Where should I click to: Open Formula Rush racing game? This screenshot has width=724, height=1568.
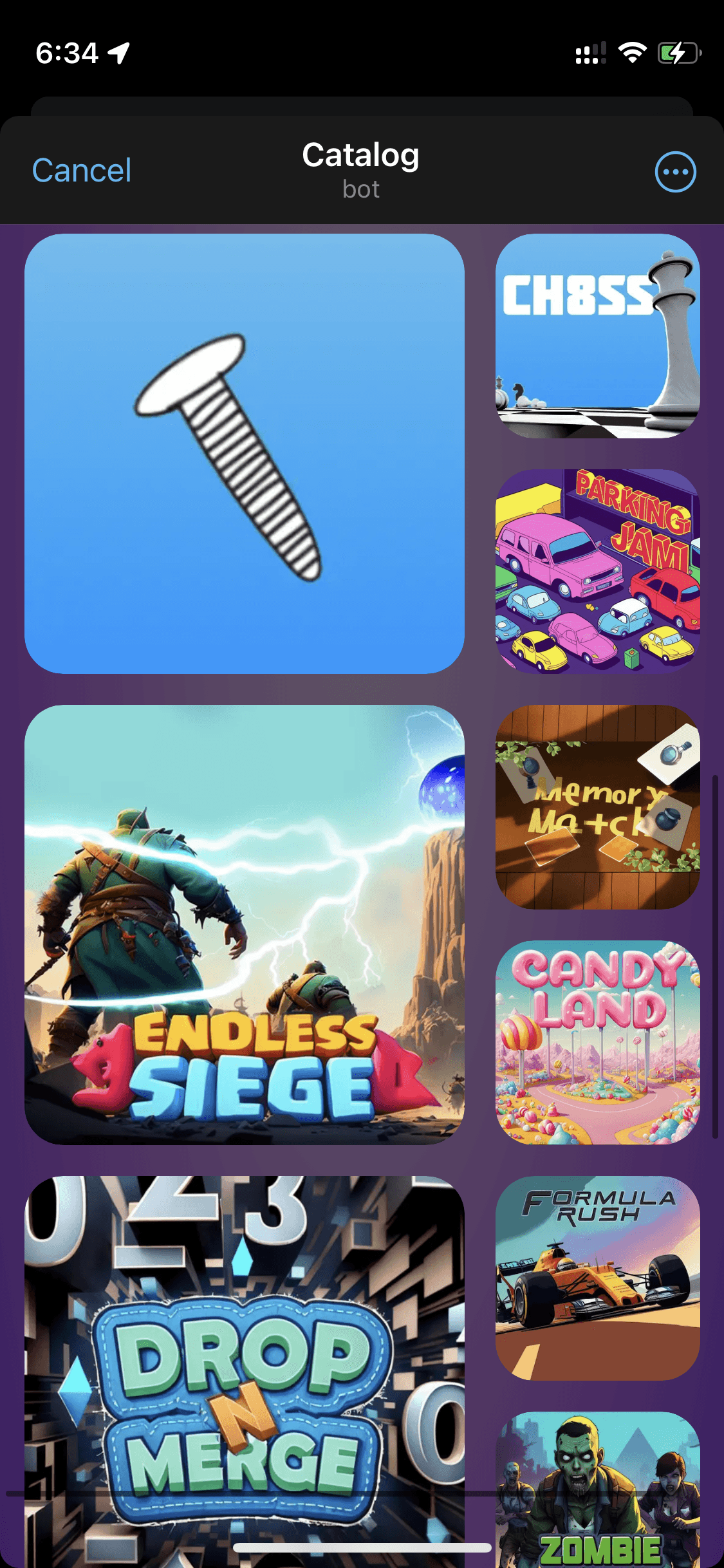pyautogui.click(x=597, y=1278)
